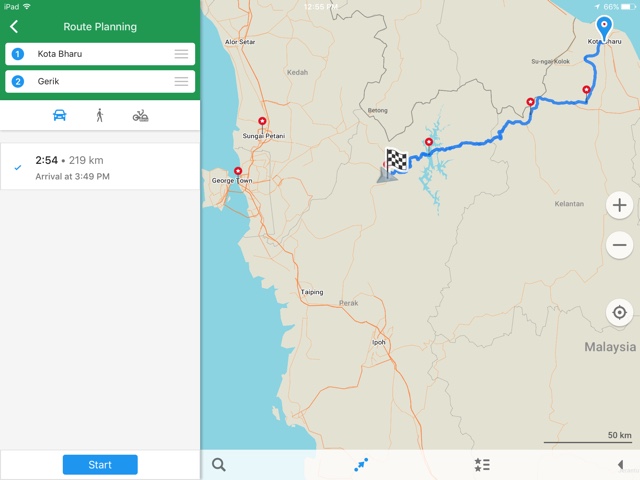Open map search

pyautogui.click(x=219, y=464)
